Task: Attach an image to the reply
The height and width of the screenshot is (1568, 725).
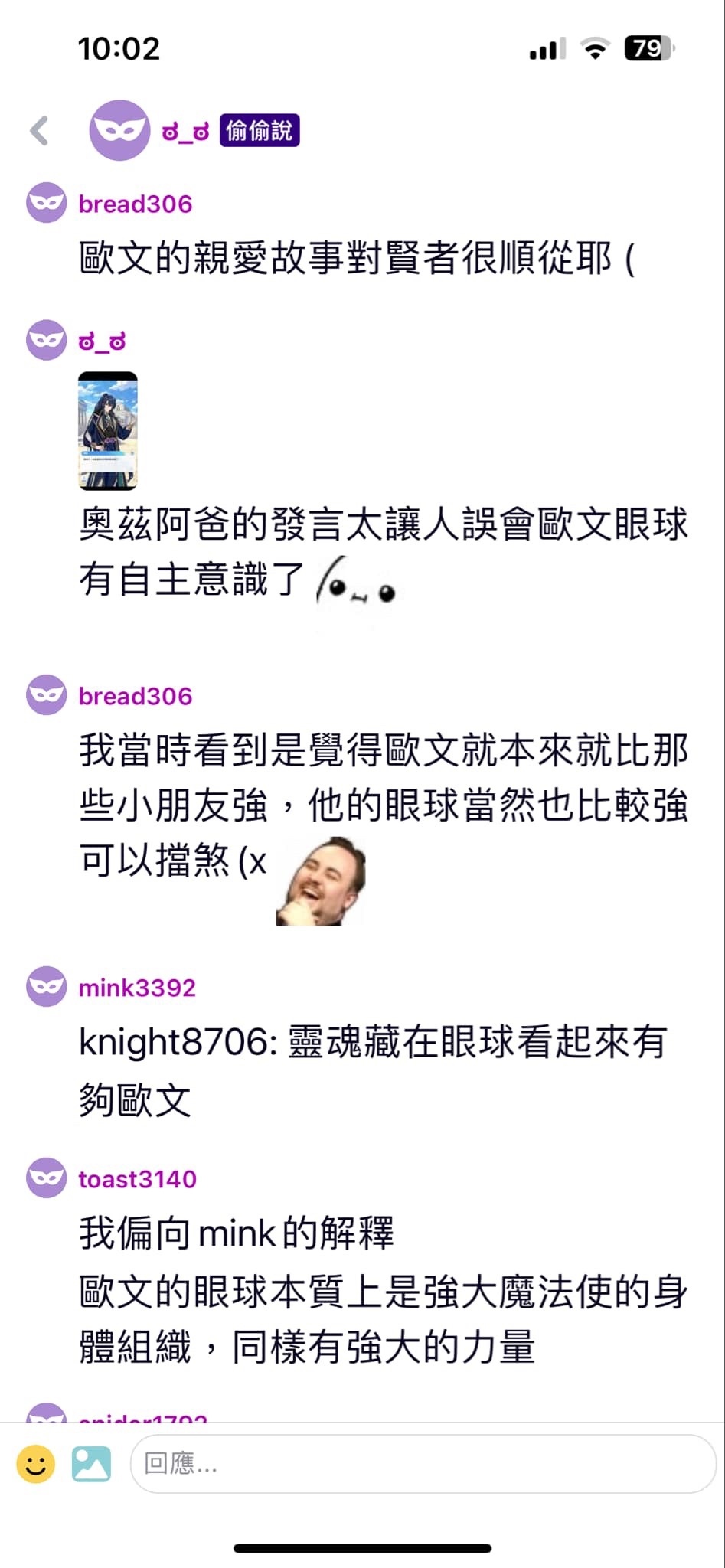Action: (x=91, y=1464)
